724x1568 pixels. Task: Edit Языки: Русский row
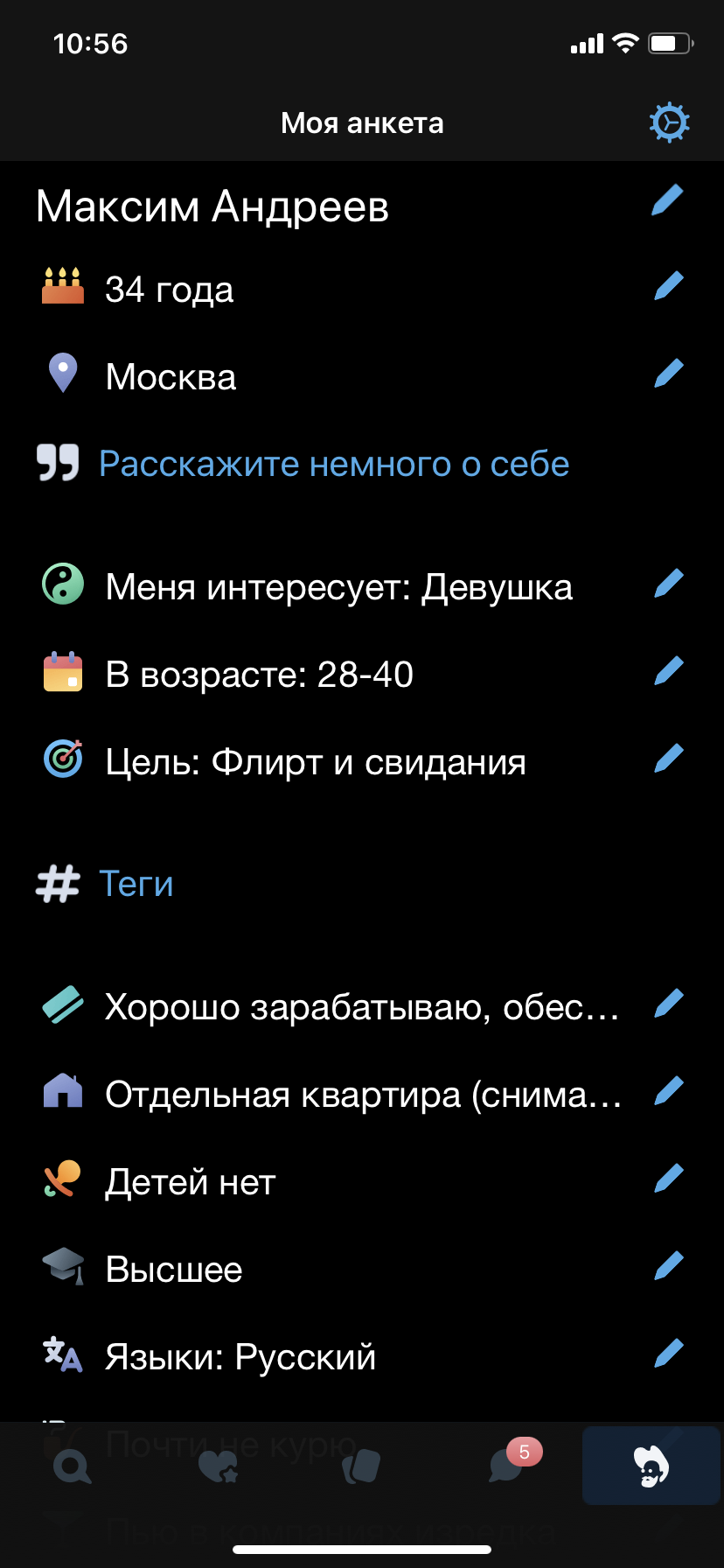point(669,1354)
